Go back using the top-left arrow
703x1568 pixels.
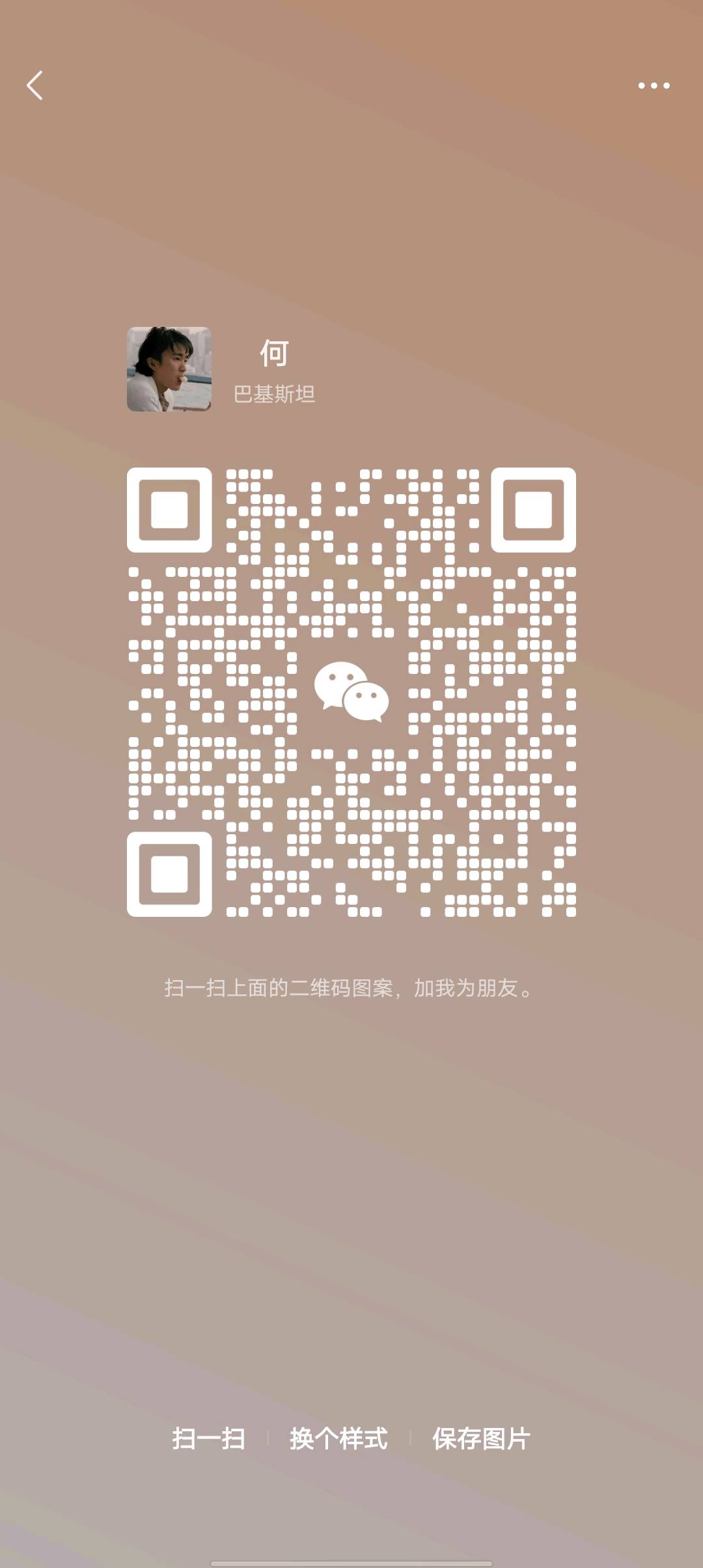click(35, 85)
